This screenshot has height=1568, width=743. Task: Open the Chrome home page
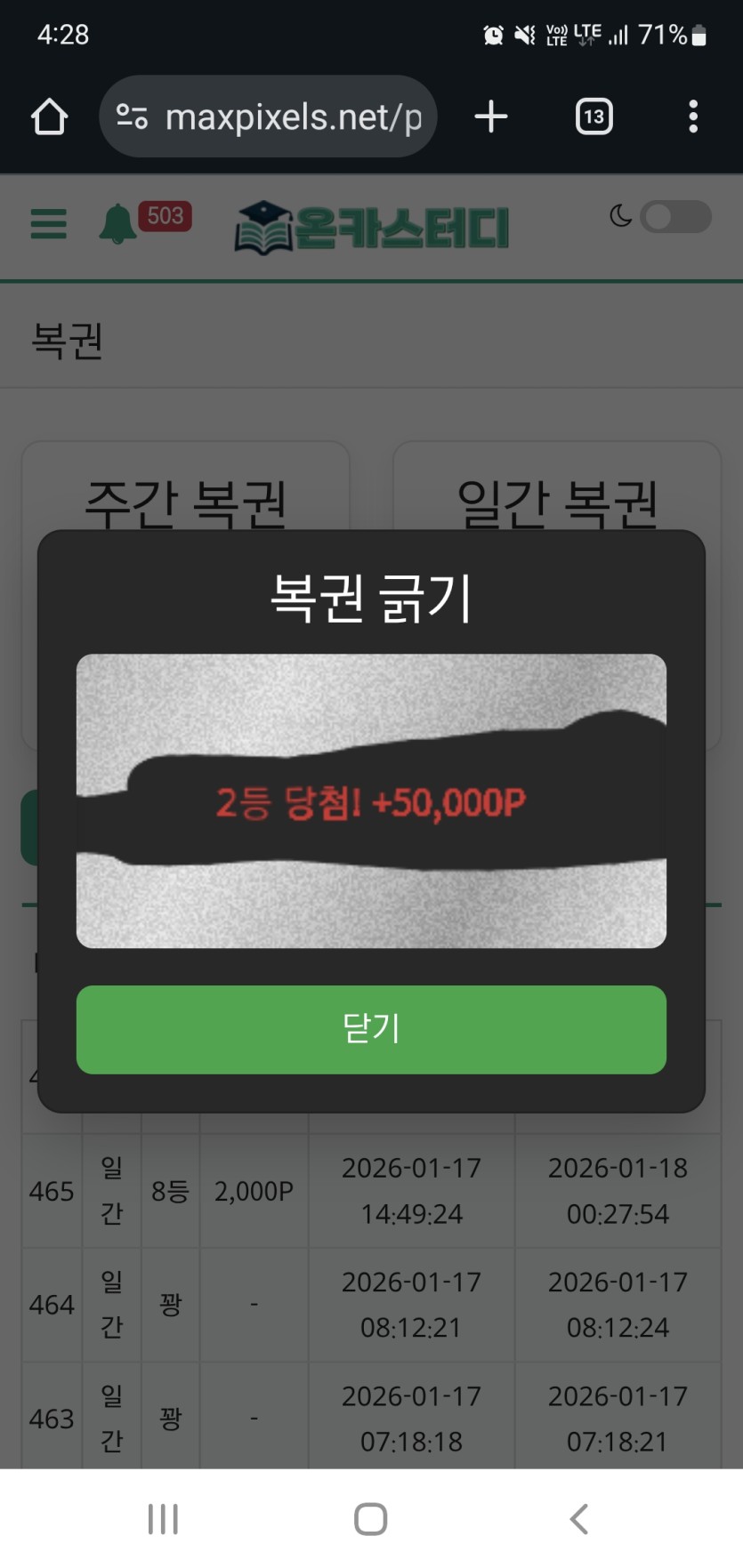point(49,117)
